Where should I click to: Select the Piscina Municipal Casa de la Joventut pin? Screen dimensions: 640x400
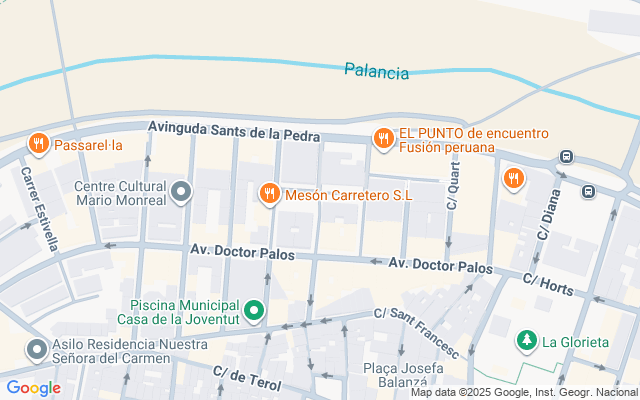254,311
